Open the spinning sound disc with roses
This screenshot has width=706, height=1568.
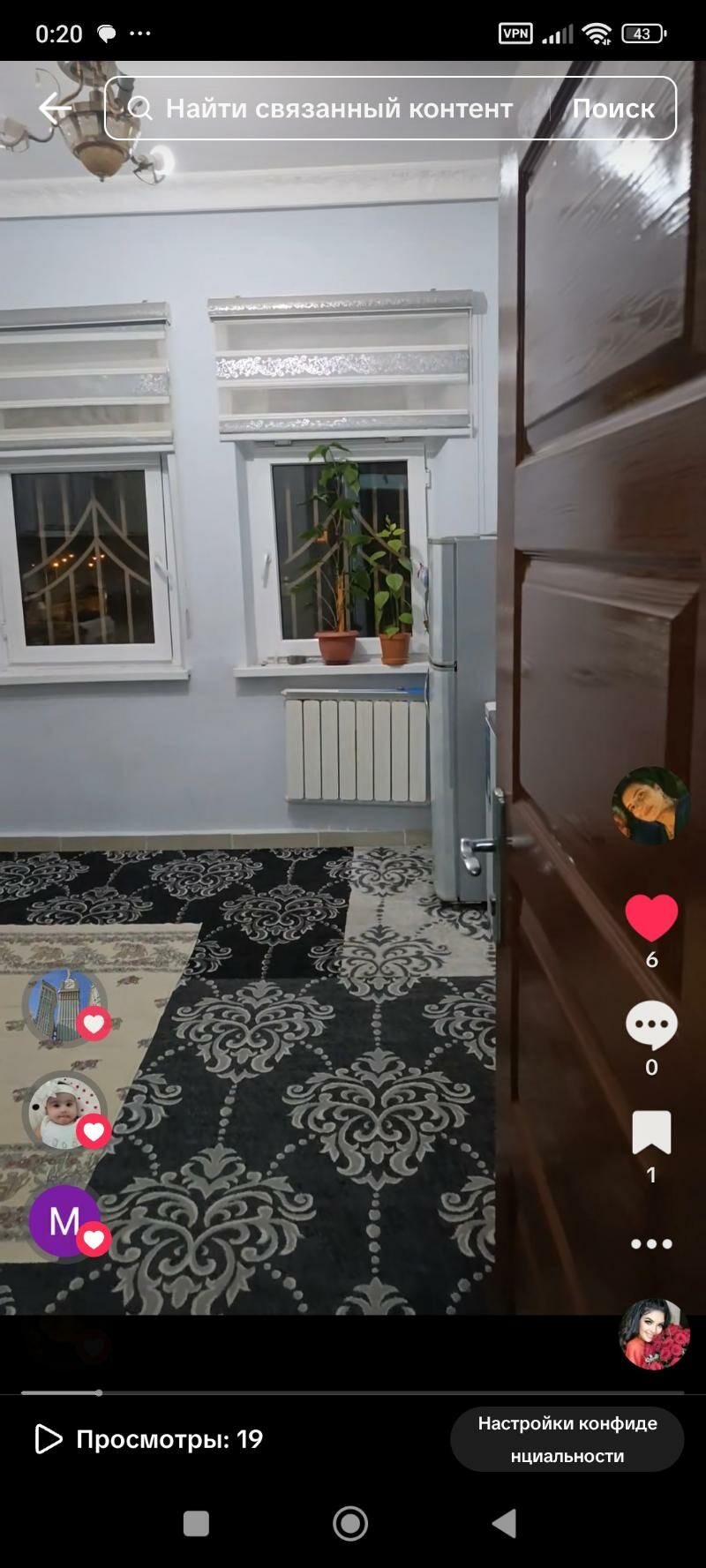tap(654, 1333)
